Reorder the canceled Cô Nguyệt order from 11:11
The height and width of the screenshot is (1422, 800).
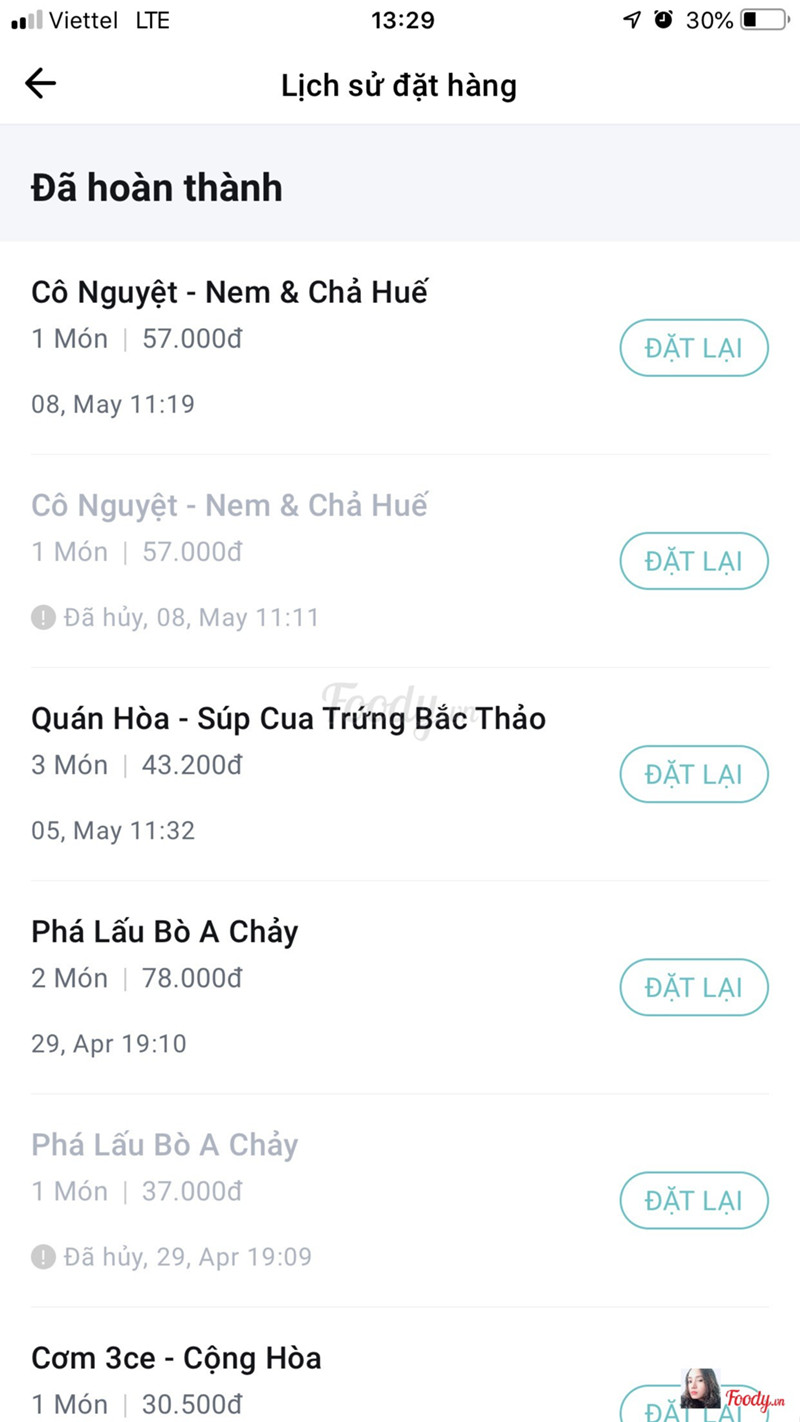click(x=694, y=561)
